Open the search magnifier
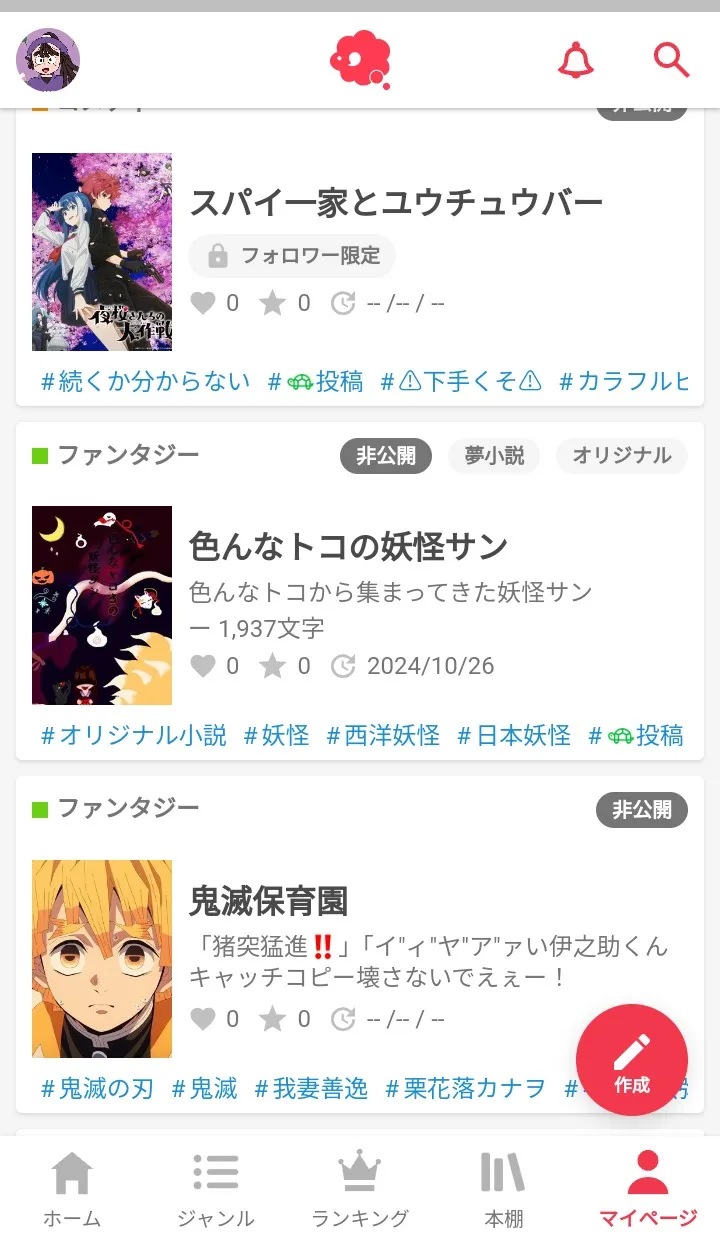720x1241 pixels. coord(671,60)
